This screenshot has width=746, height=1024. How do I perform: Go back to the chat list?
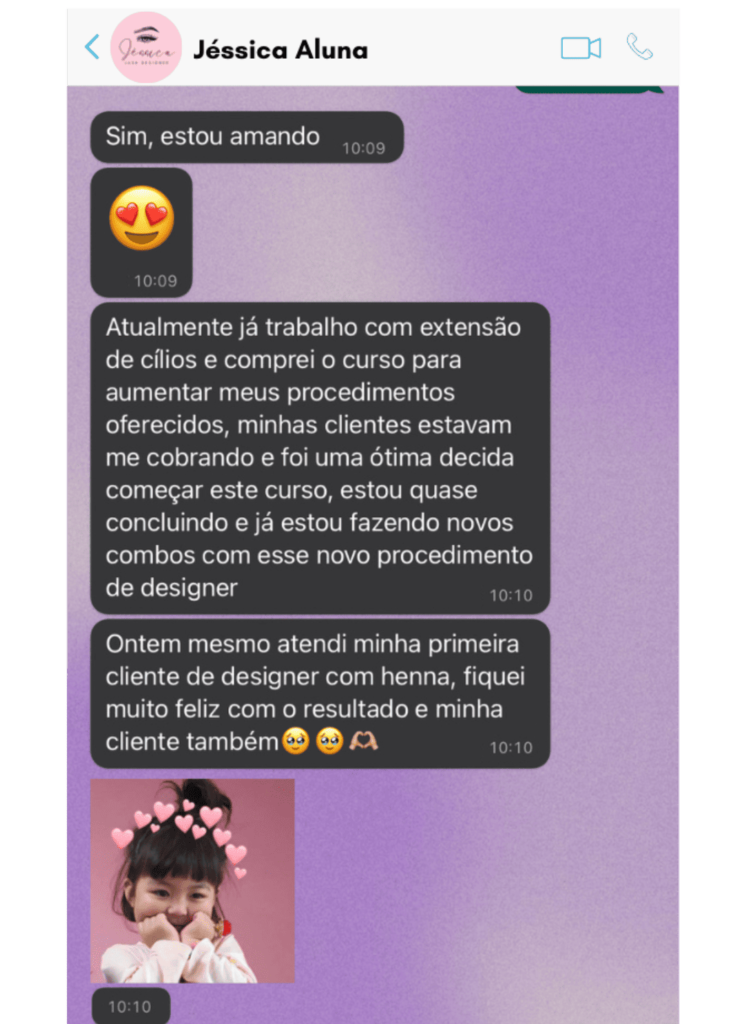92,47
